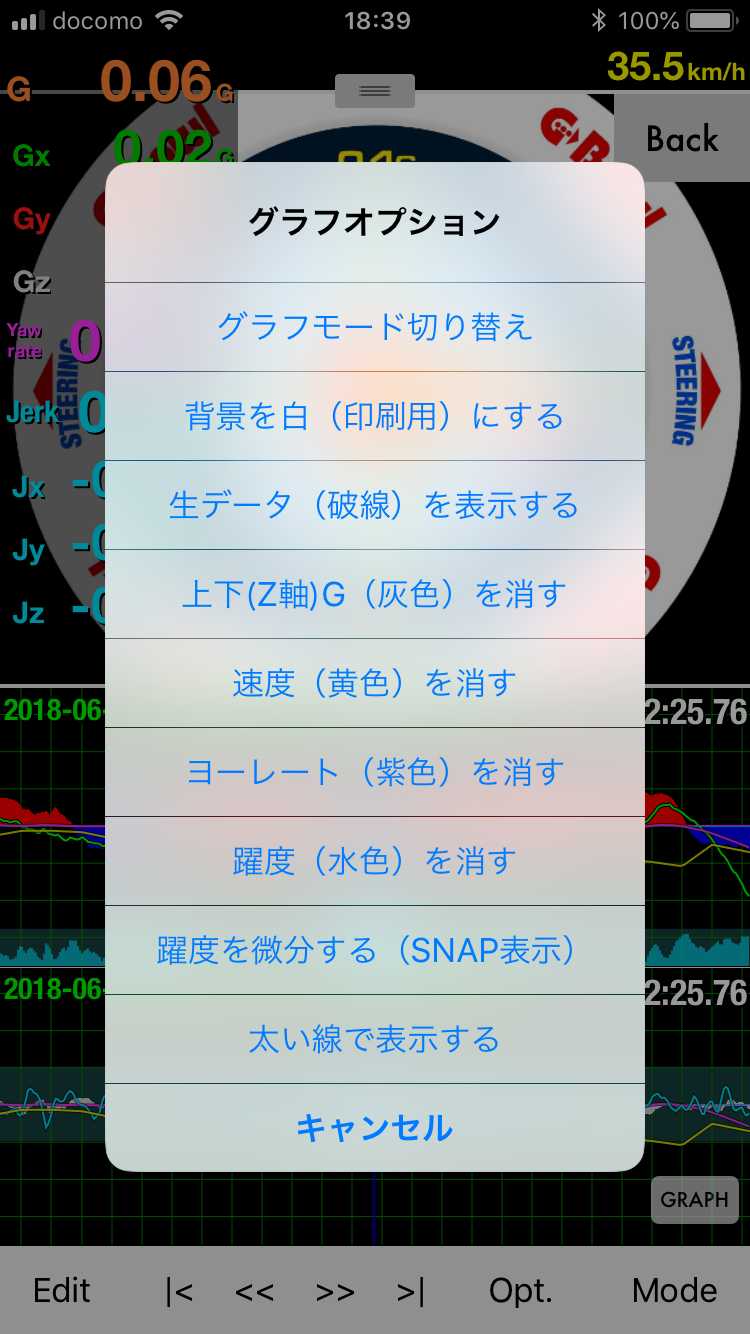Enable raw data dashed lines (生データ（破線）を表示する)
The image size is (750, 1334).
click(x=374, y=503)
